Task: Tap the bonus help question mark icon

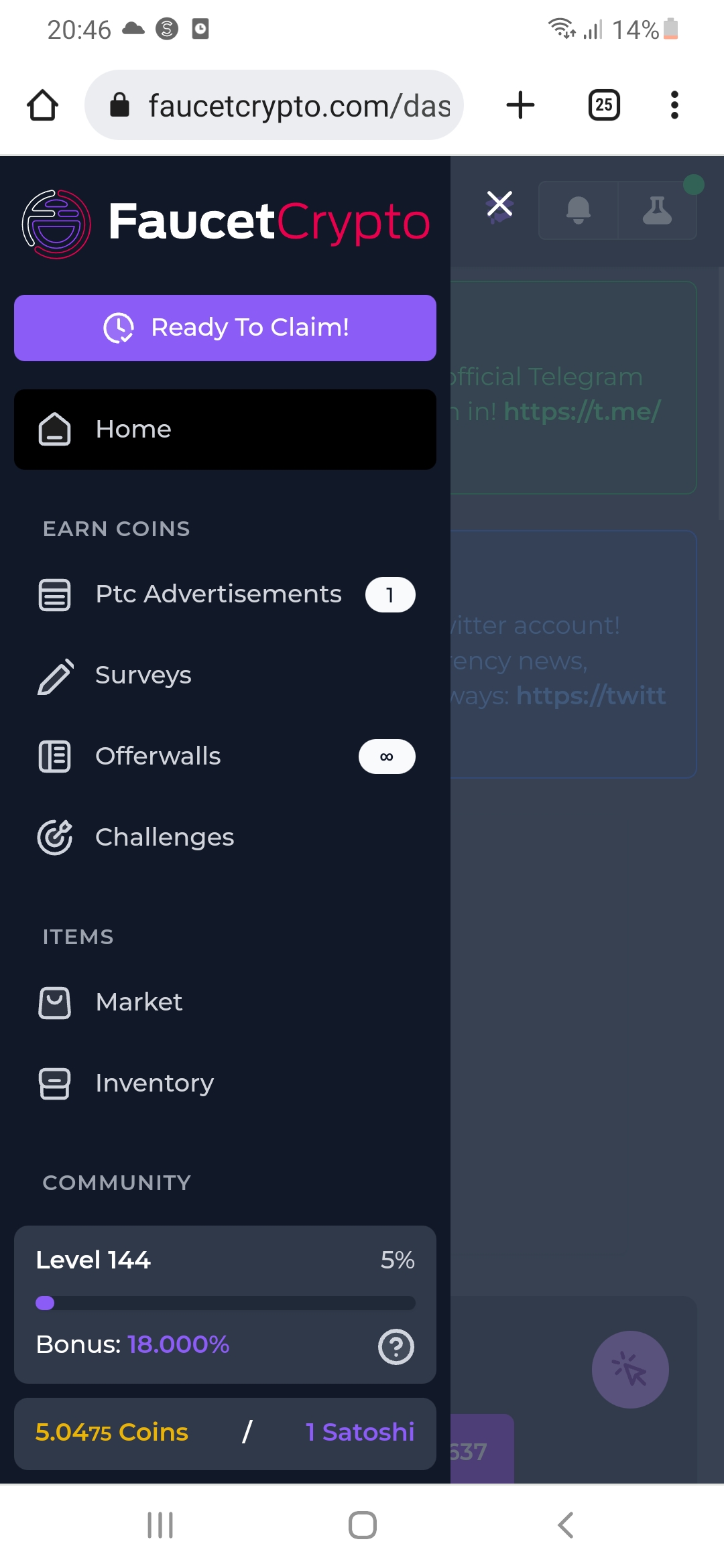Action: [396, 1346]
